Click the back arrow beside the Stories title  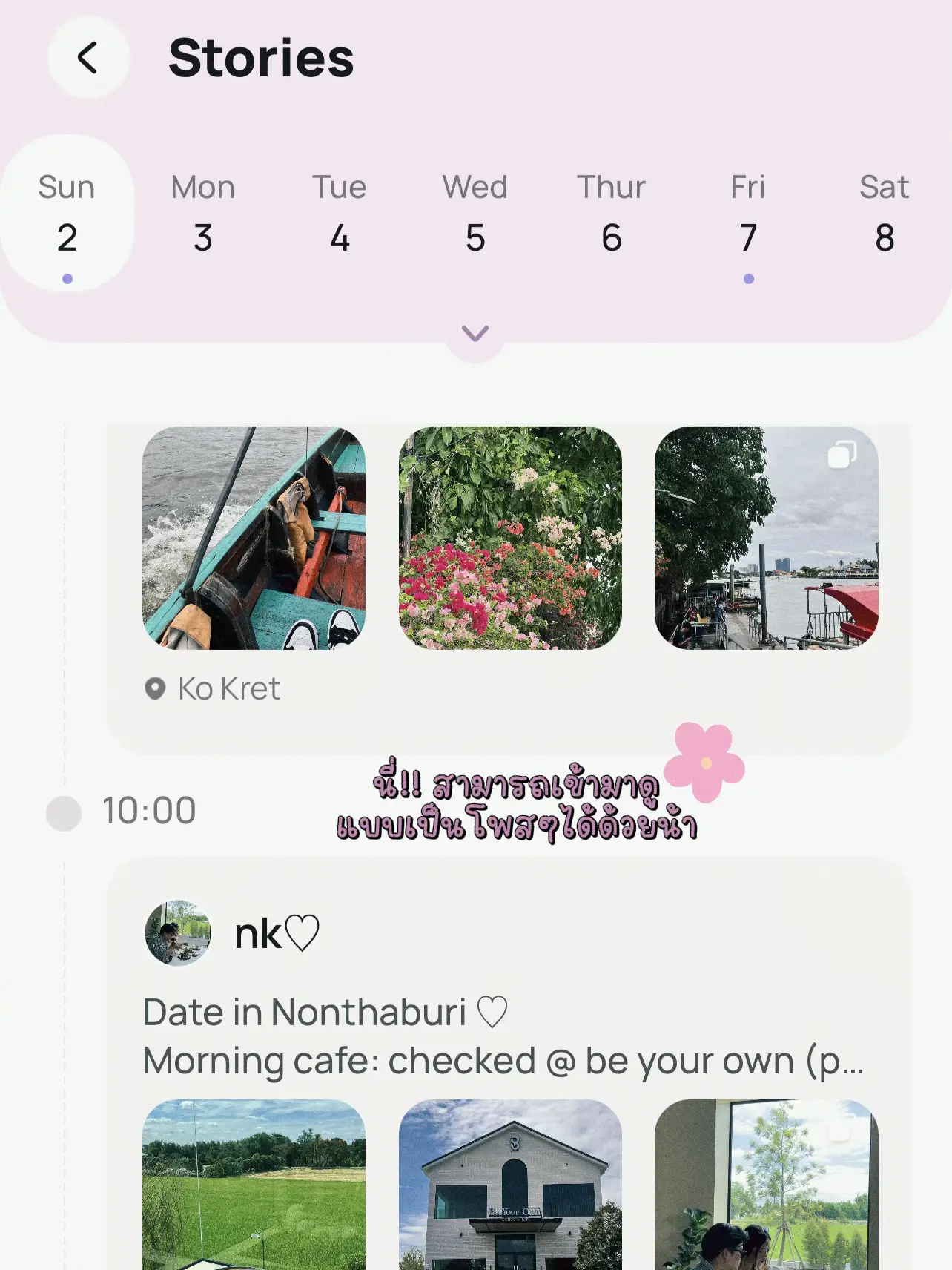coord(88,58)
